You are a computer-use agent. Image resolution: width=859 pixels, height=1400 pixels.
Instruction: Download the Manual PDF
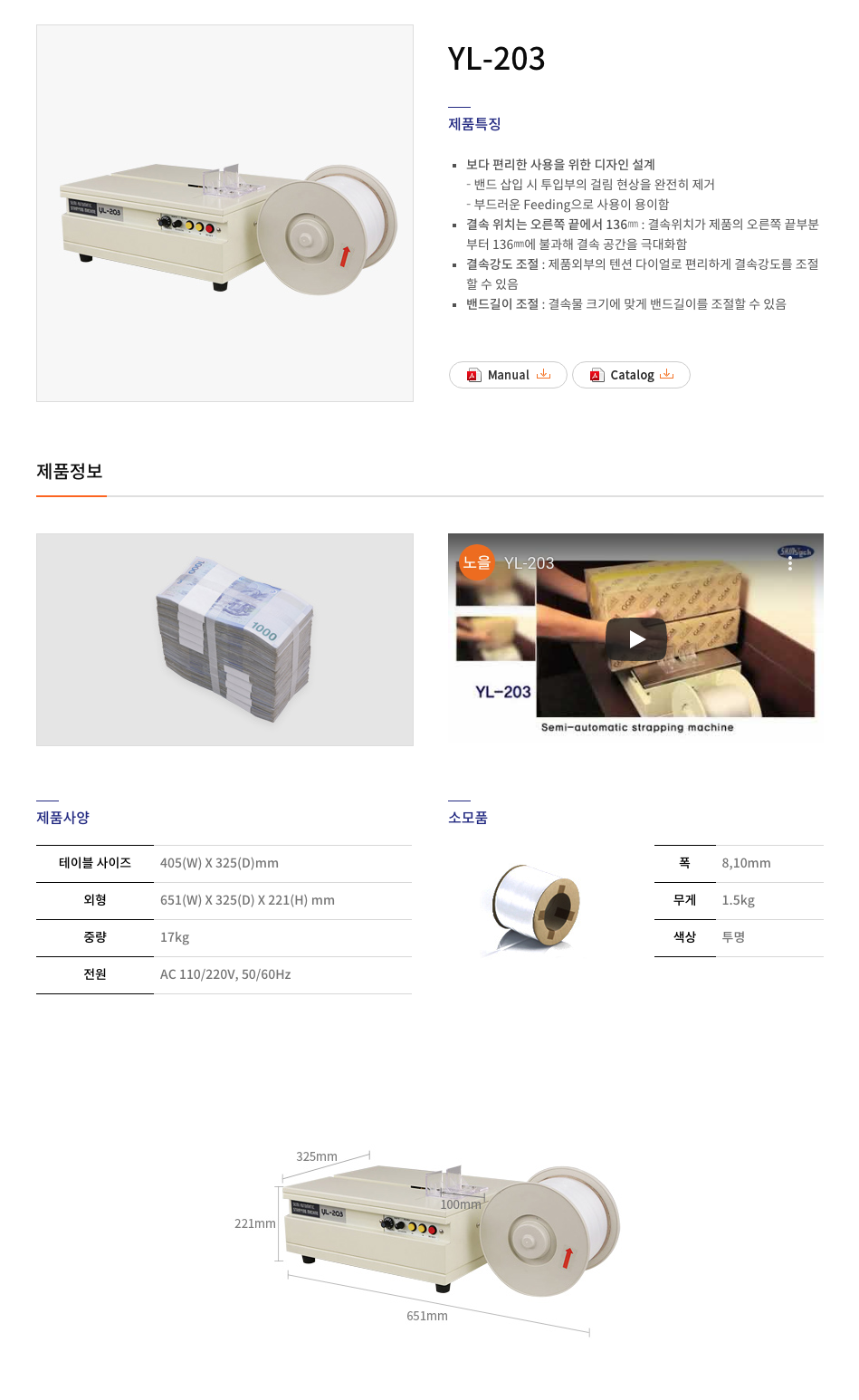[x=508, y=375]
